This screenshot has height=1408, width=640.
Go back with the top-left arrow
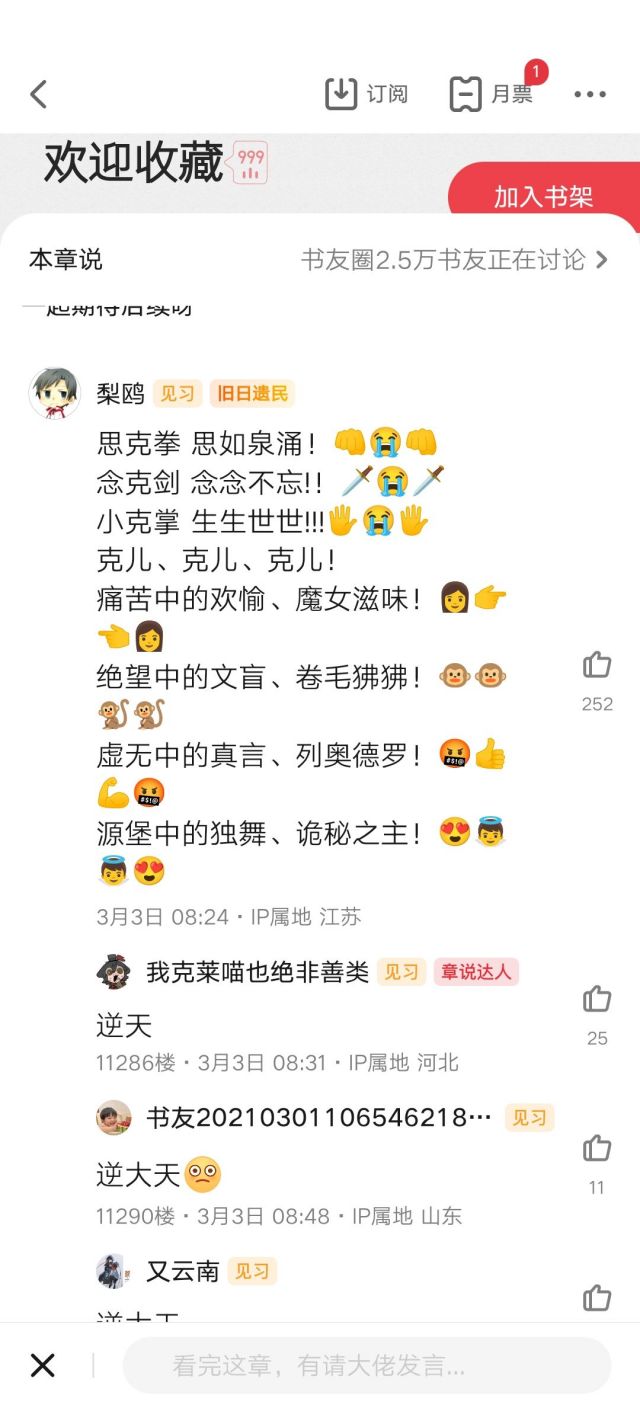pyautogui.click(x=39, y=94)
